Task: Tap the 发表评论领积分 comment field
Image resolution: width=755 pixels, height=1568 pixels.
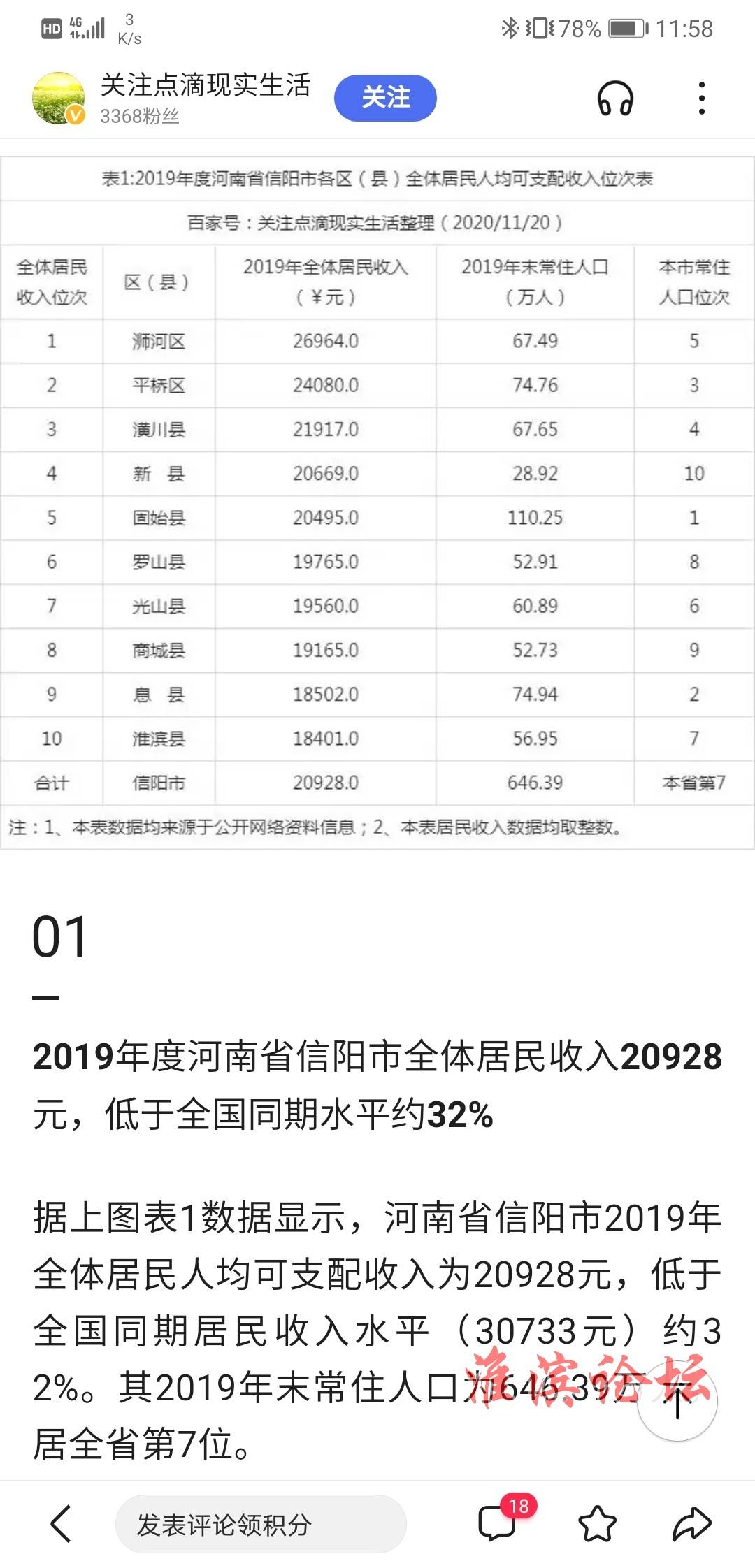Action: point(261,1524)
